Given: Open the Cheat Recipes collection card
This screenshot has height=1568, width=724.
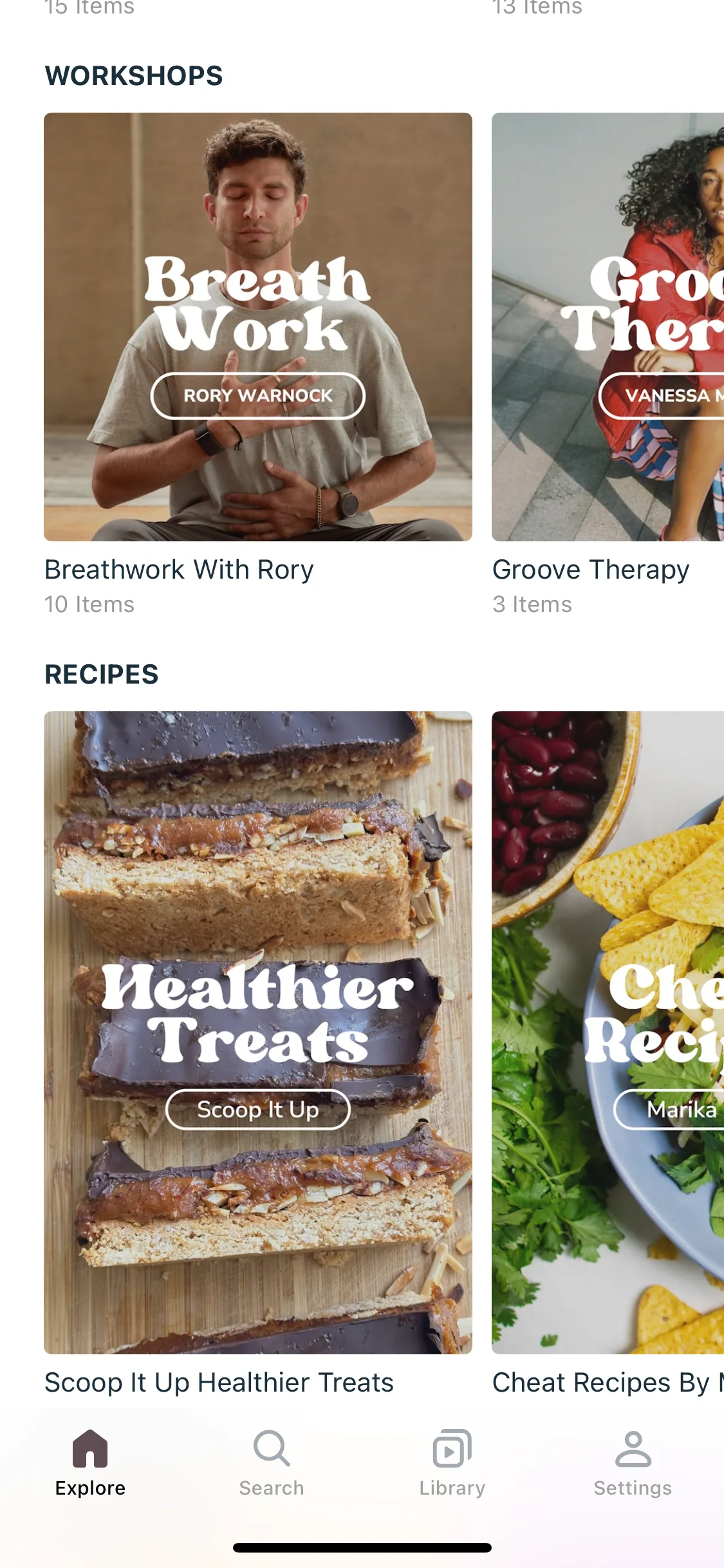Looking at the screenshot, I should click(608, 1032).
